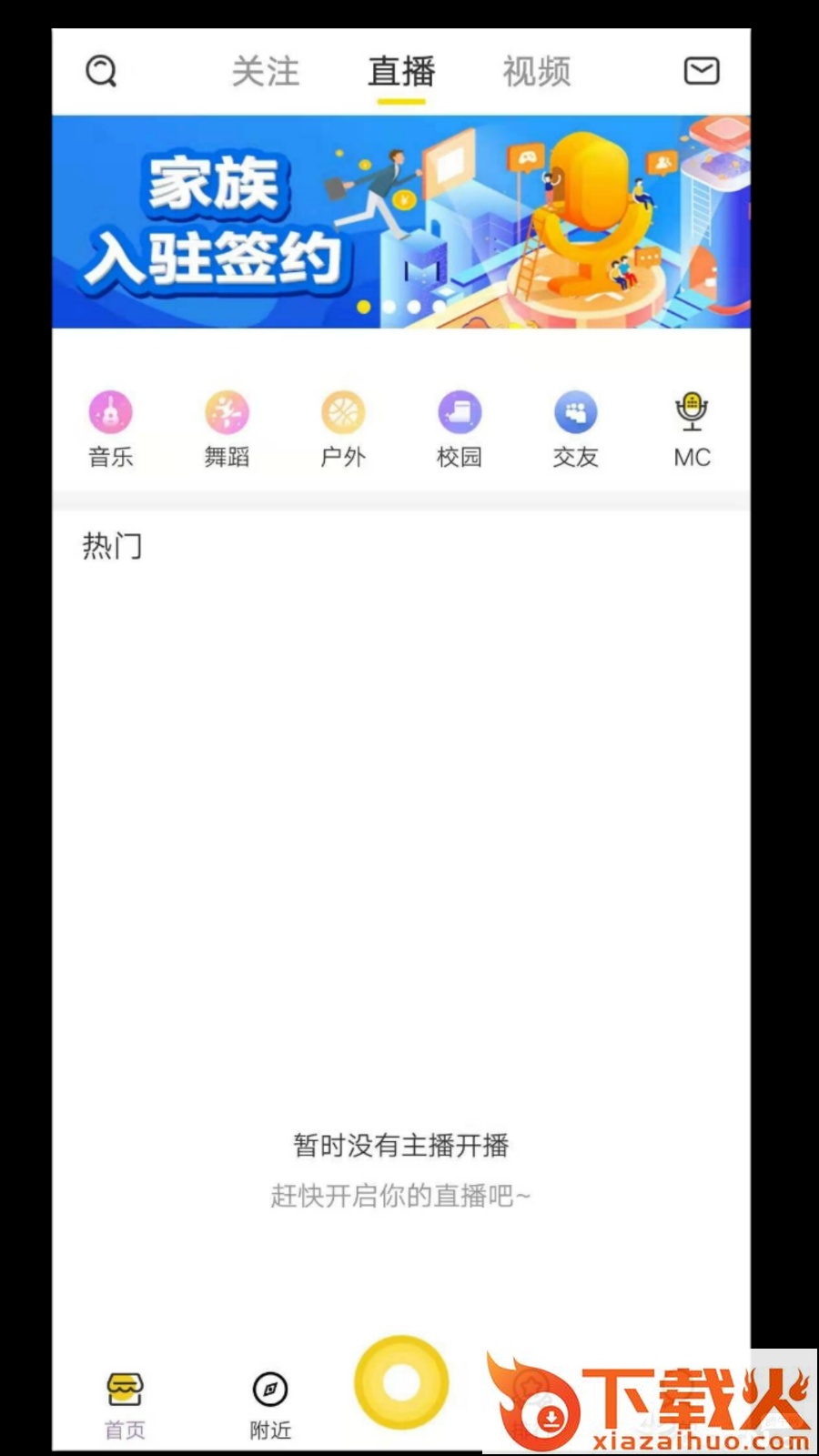Browse the 户外 category
Screen dimensions: 819x1456
coord(343,430)
